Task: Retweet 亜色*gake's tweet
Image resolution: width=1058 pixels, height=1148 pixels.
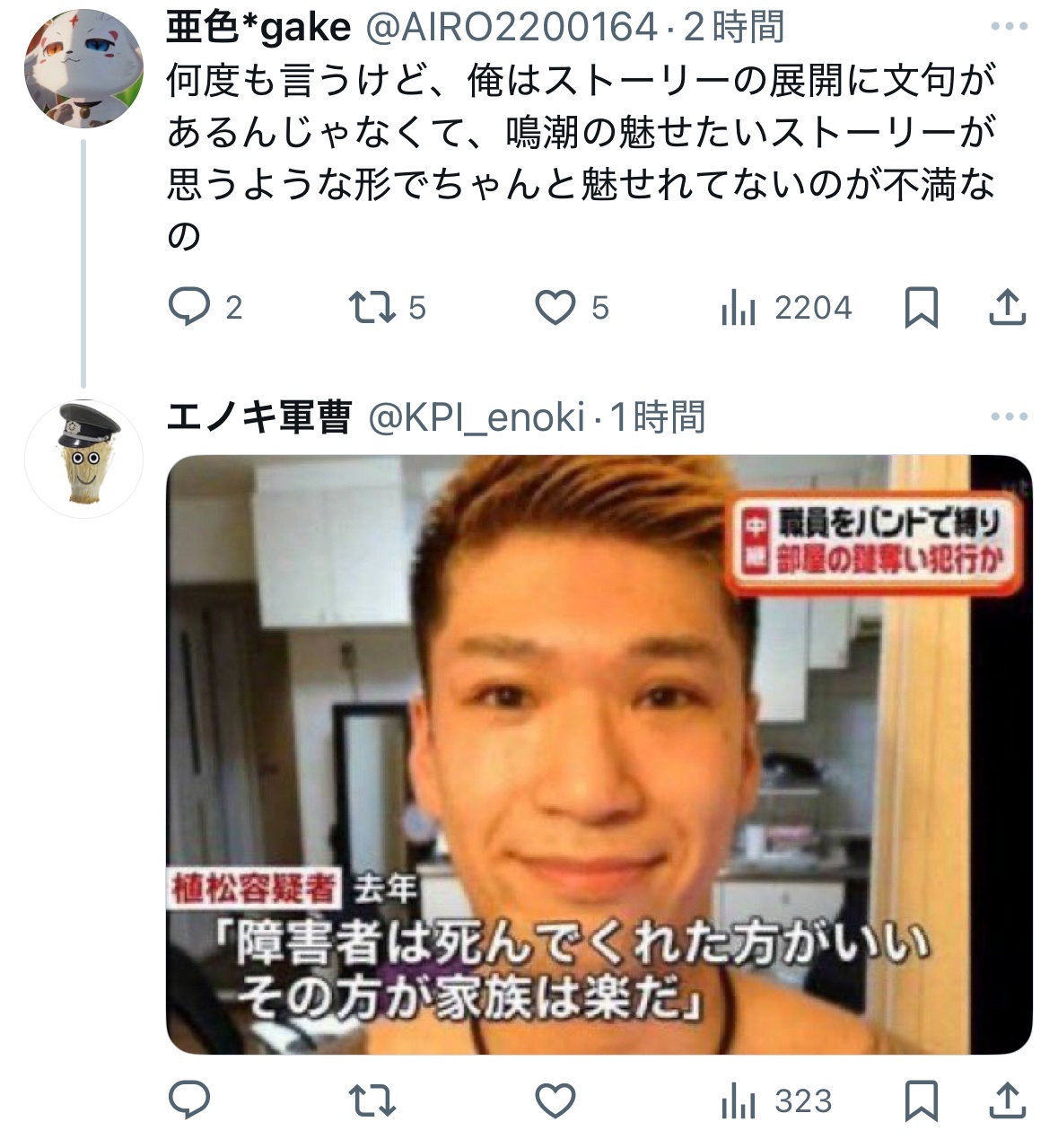Action: 372,308
